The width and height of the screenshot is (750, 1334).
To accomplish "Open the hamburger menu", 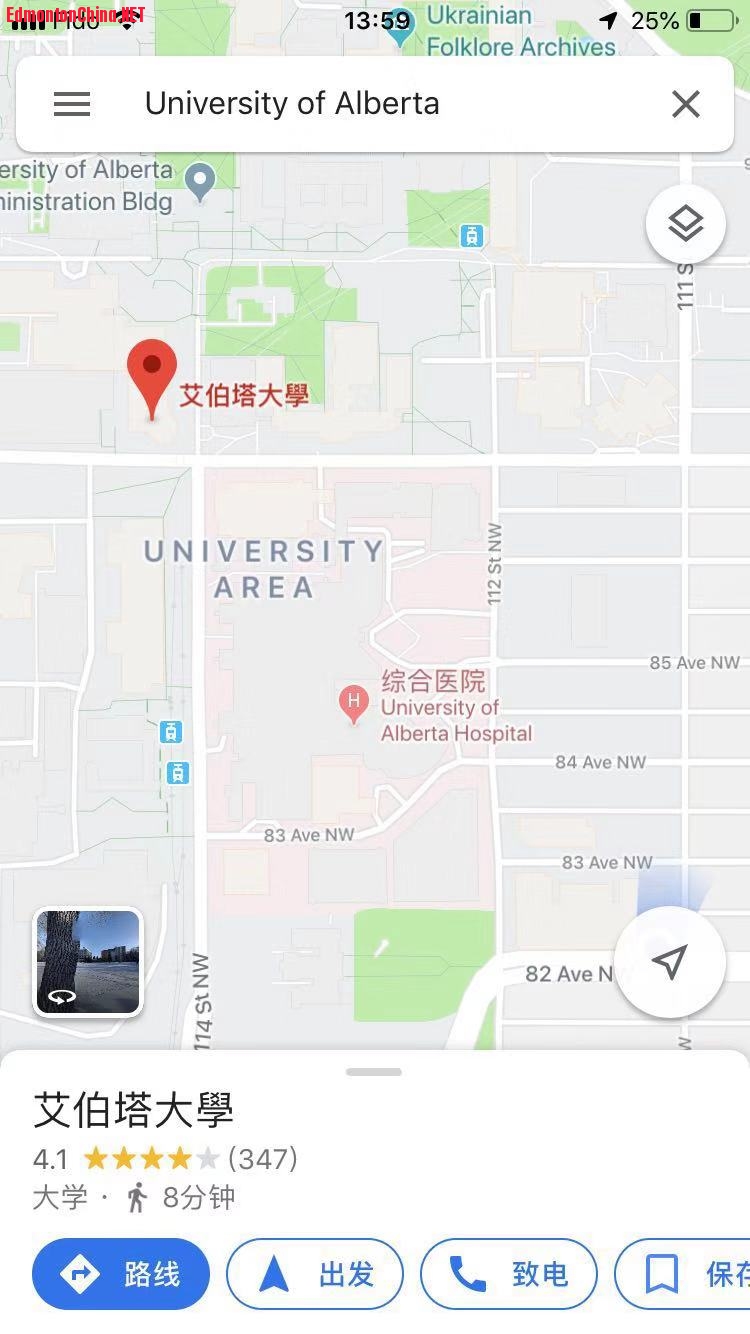I will [x=72, y=104].
